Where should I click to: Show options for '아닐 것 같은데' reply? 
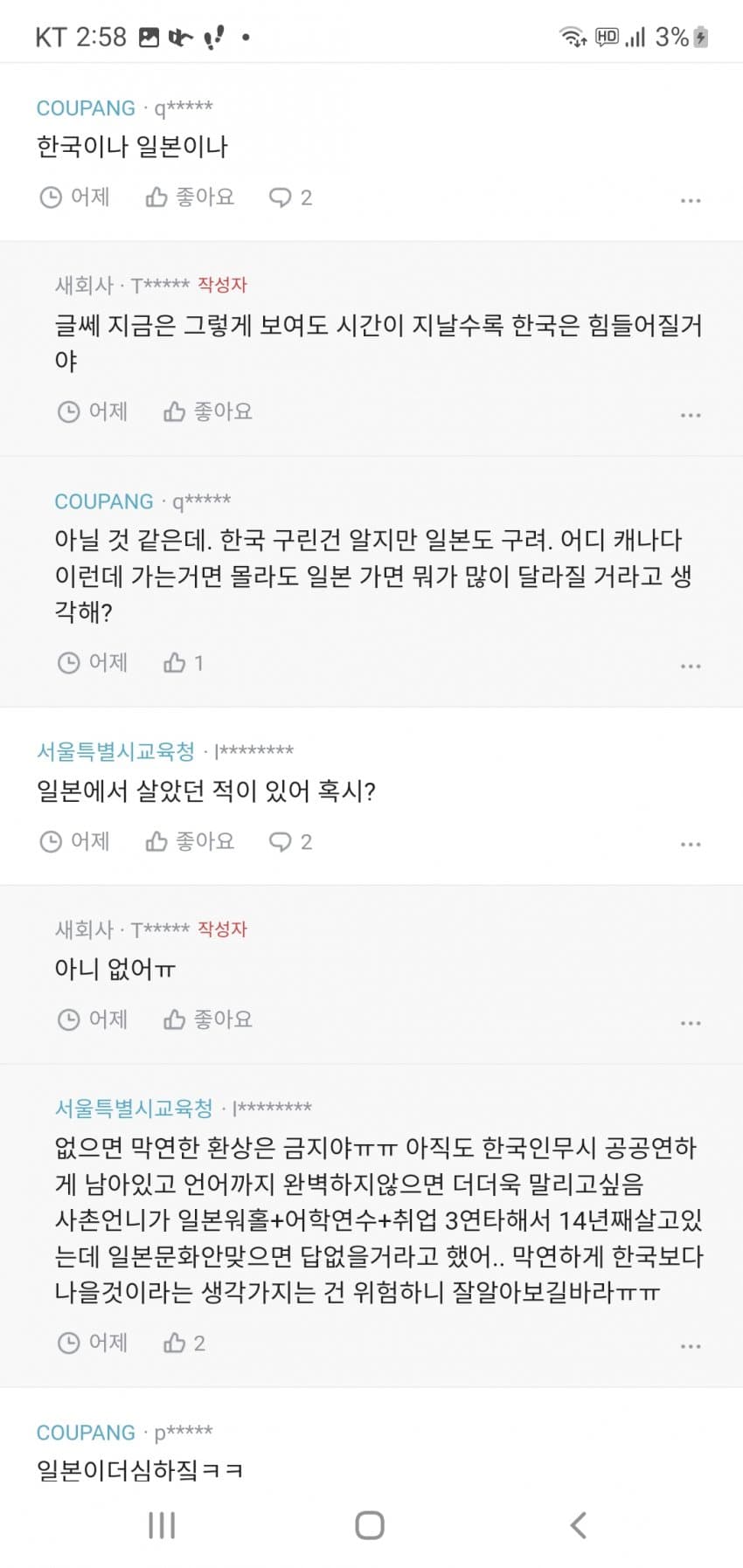click(x=691, y=666)
